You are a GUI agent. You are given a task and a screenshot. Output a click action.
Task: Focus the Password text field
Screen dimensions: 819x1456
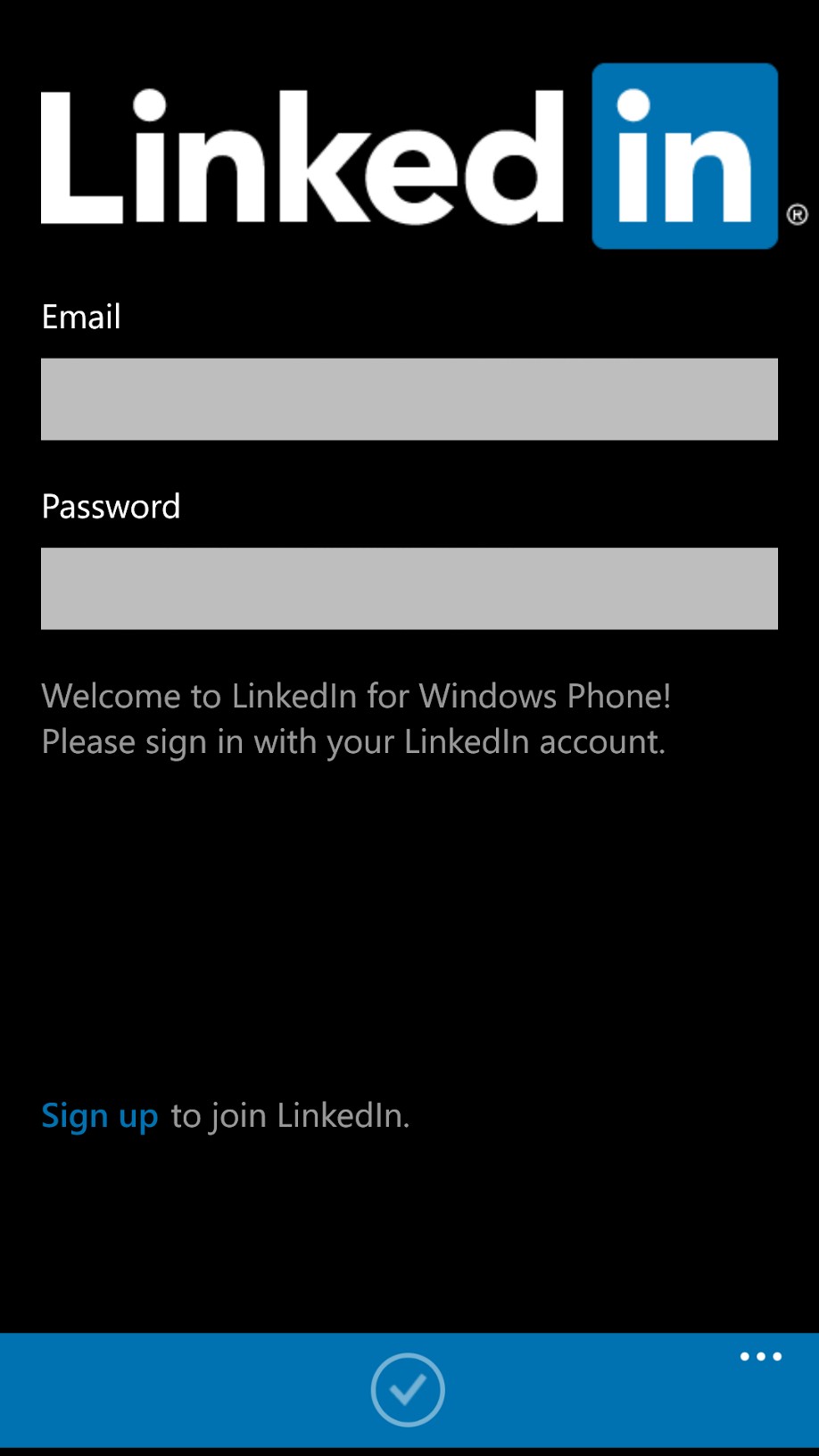(x=409, y=588)
